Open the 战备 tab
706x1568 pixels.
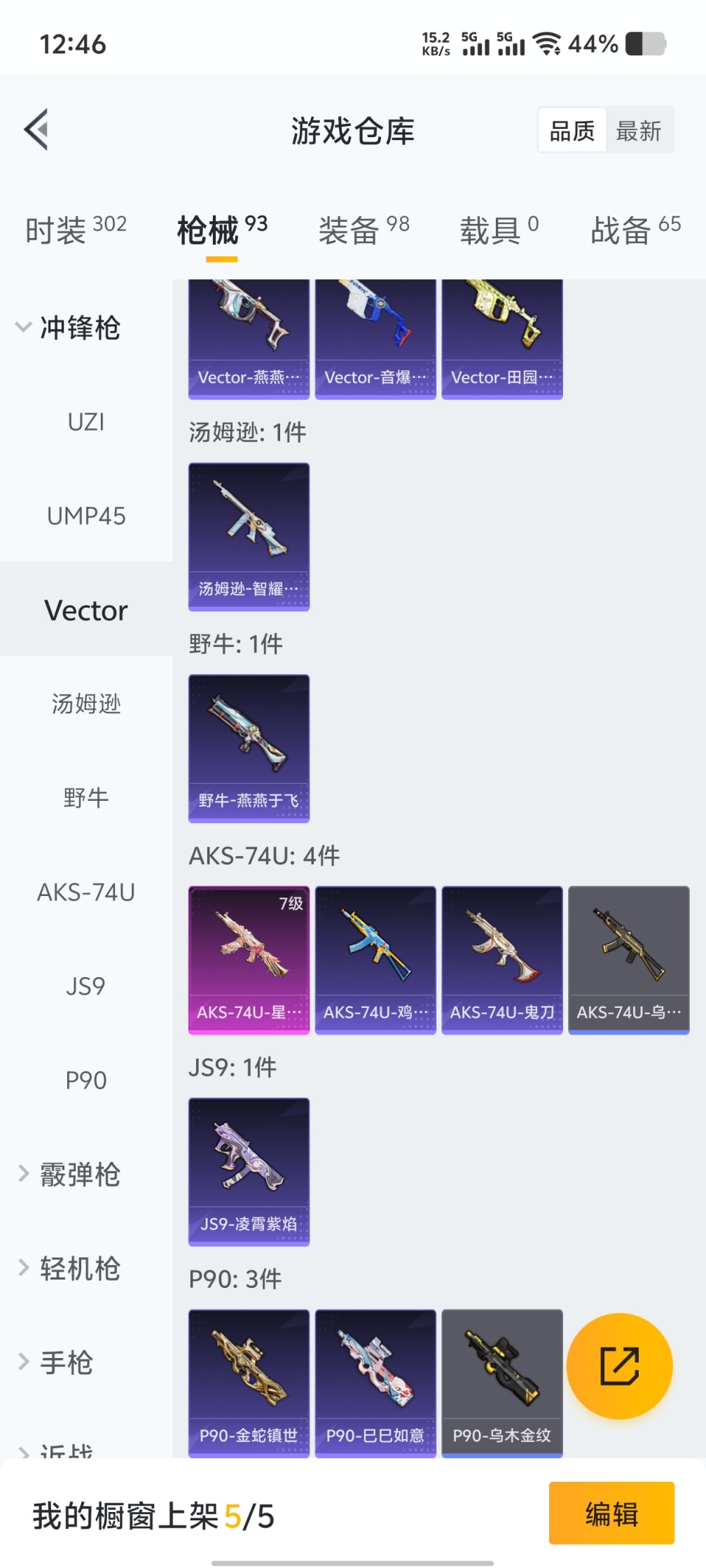click(635, 230)
